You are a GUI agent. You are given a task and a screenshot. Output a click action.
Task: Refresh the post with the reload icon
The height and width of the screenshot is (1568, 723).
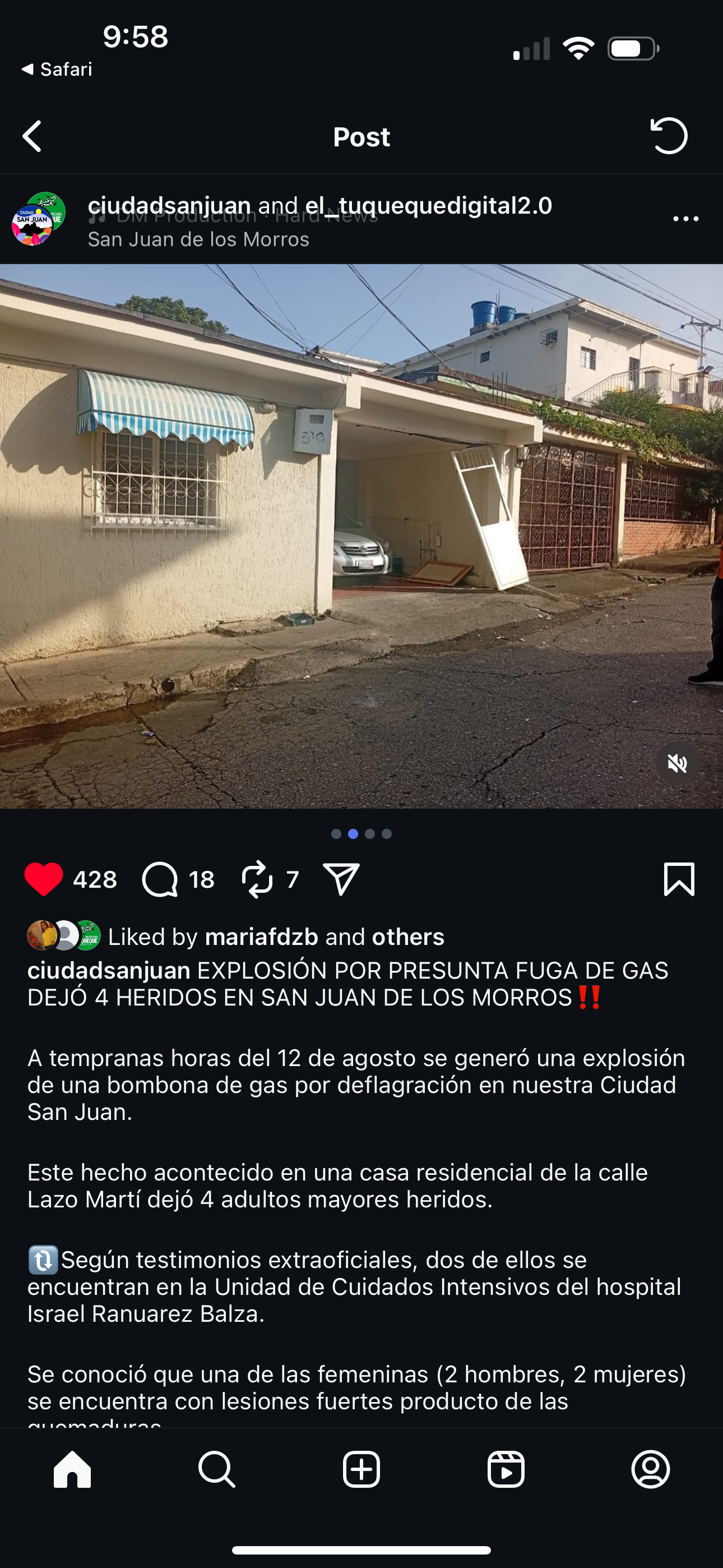[669, 136]
